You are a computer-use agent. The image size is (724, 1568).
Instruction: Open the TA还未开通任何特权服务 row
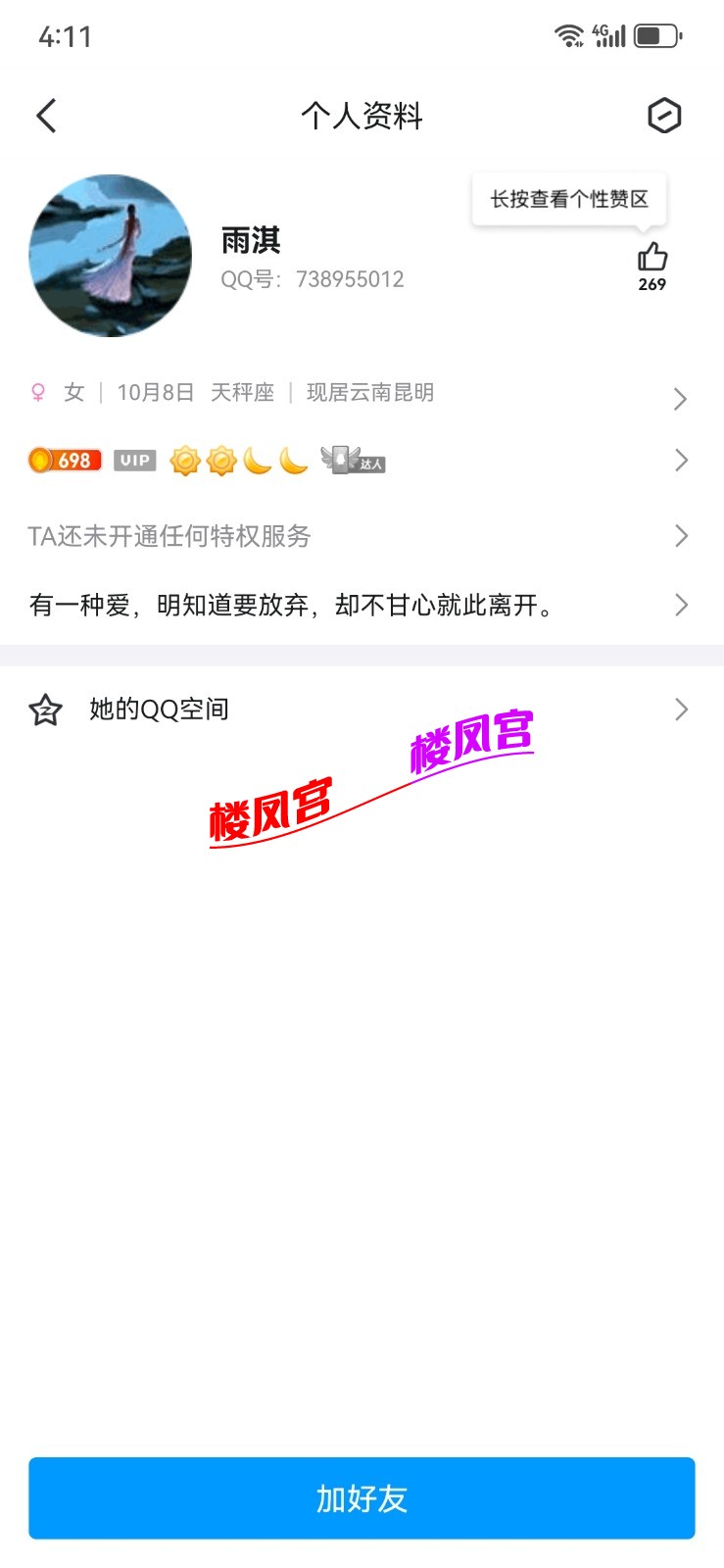click(x=361, y=536)
